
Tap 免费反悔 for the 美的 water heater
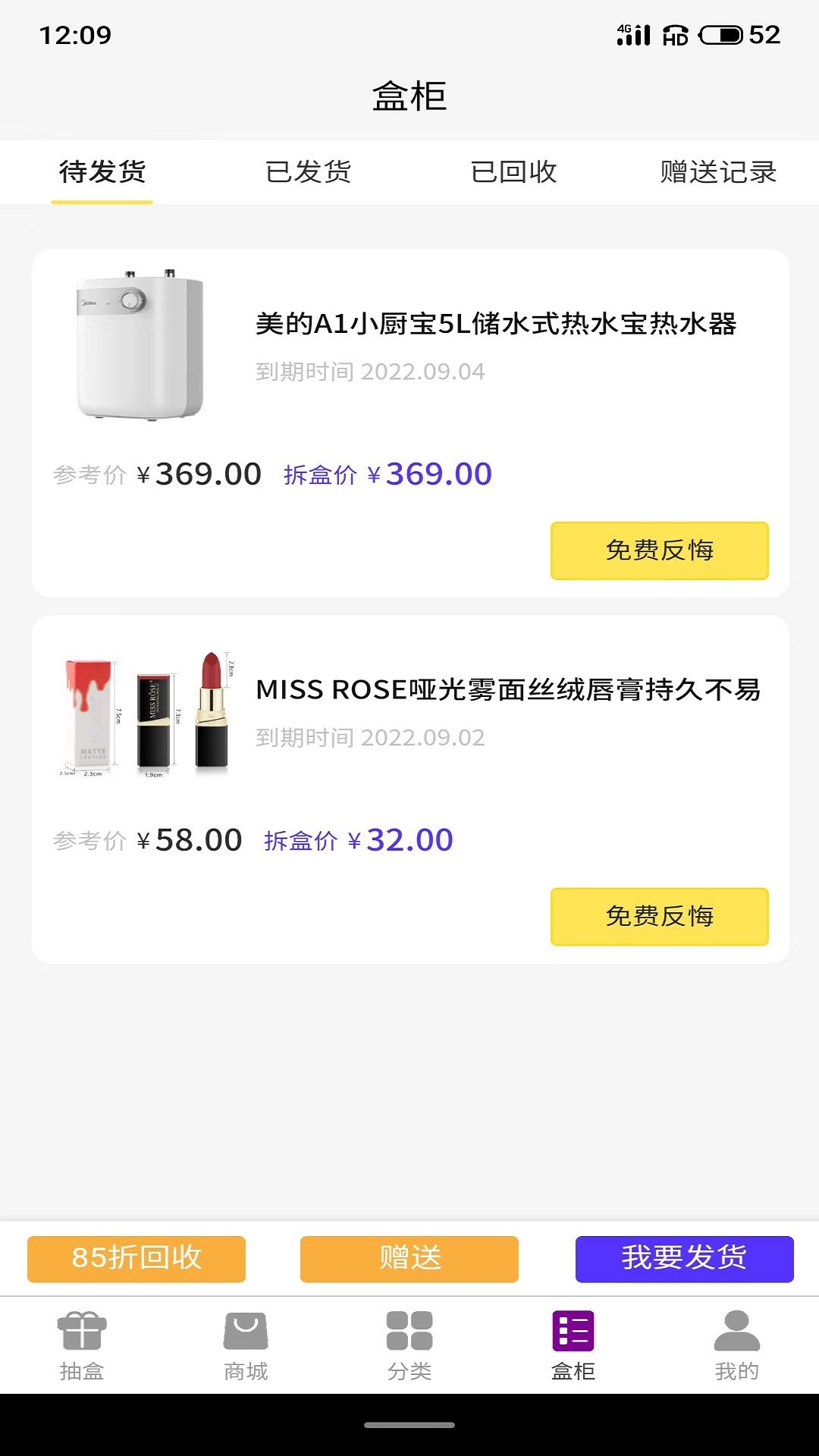click(x=660, y=551)
